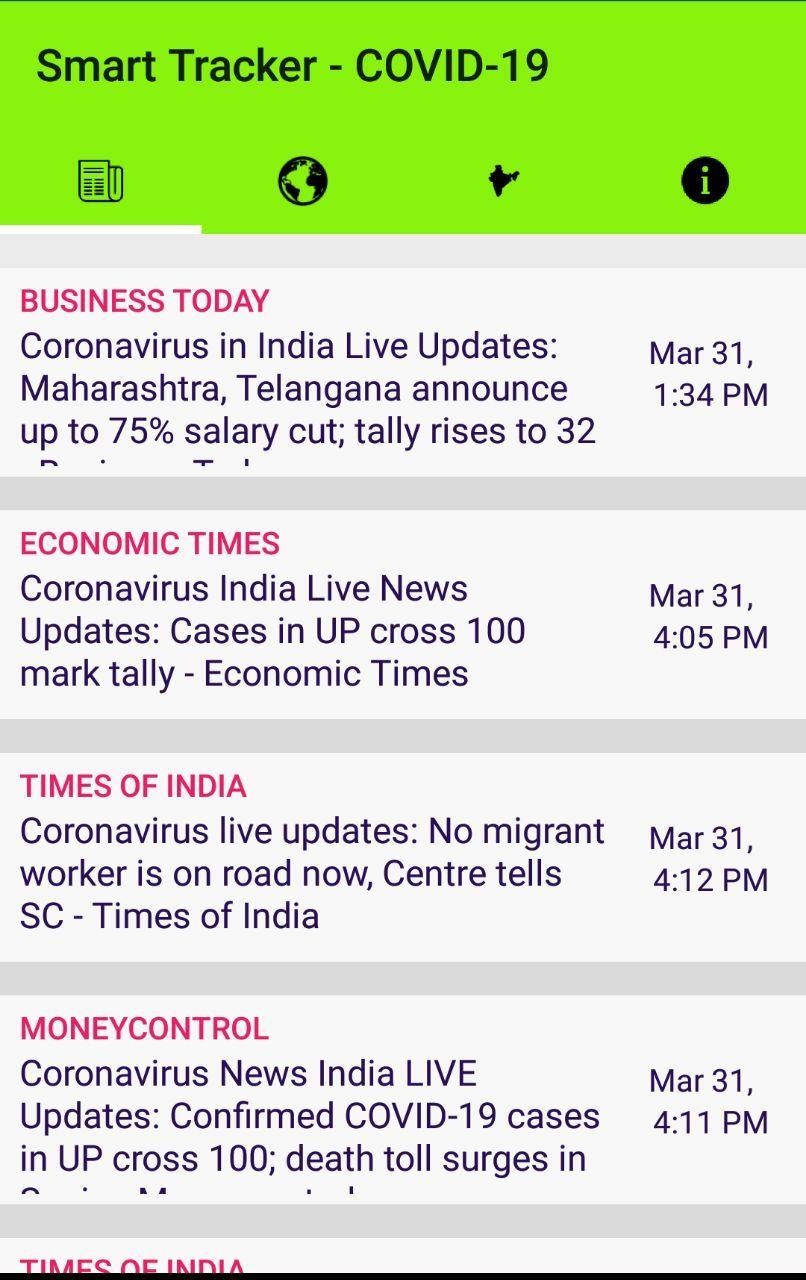Open Times of India migrant worker story

click(x=310, y=873)
